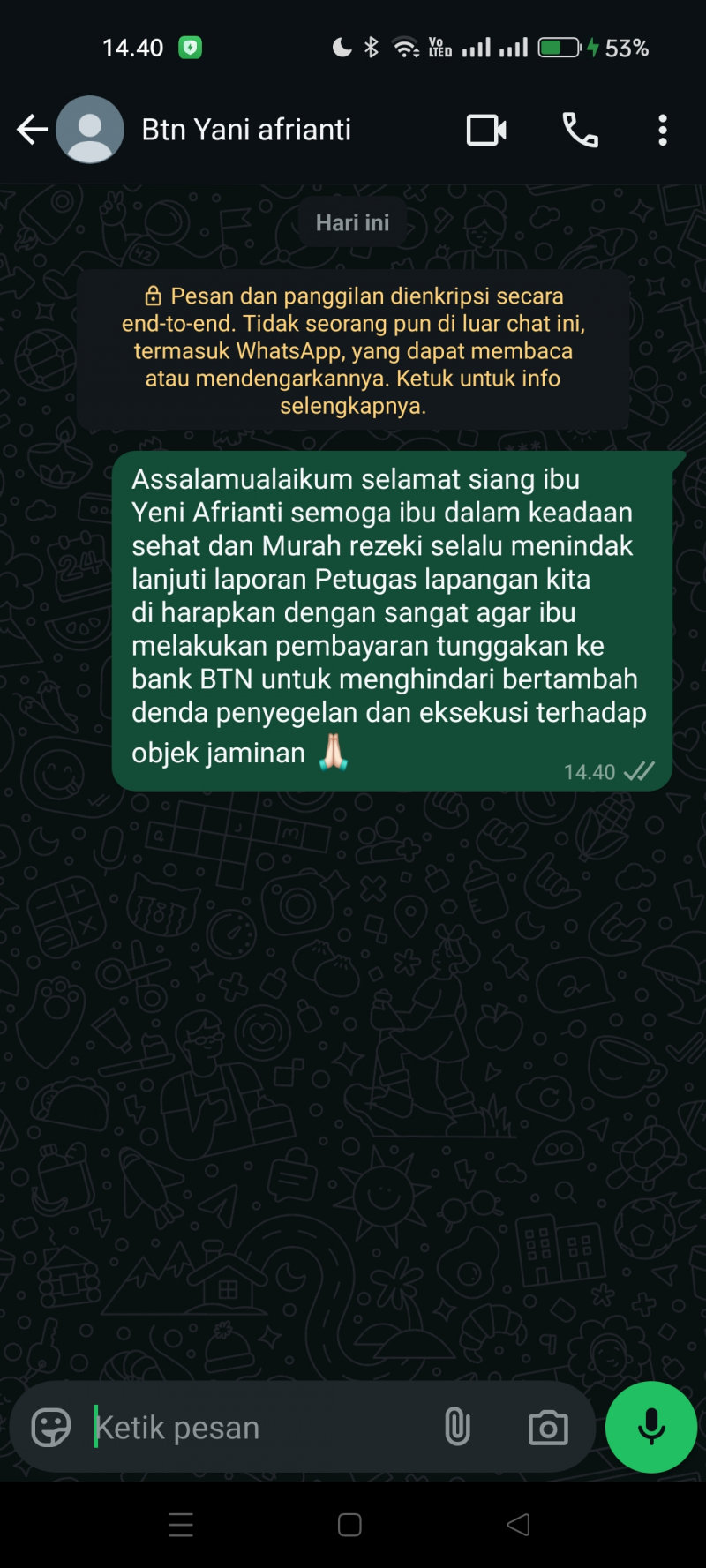Tap the end-to-end encryption info notice

(x=353, y=350)
